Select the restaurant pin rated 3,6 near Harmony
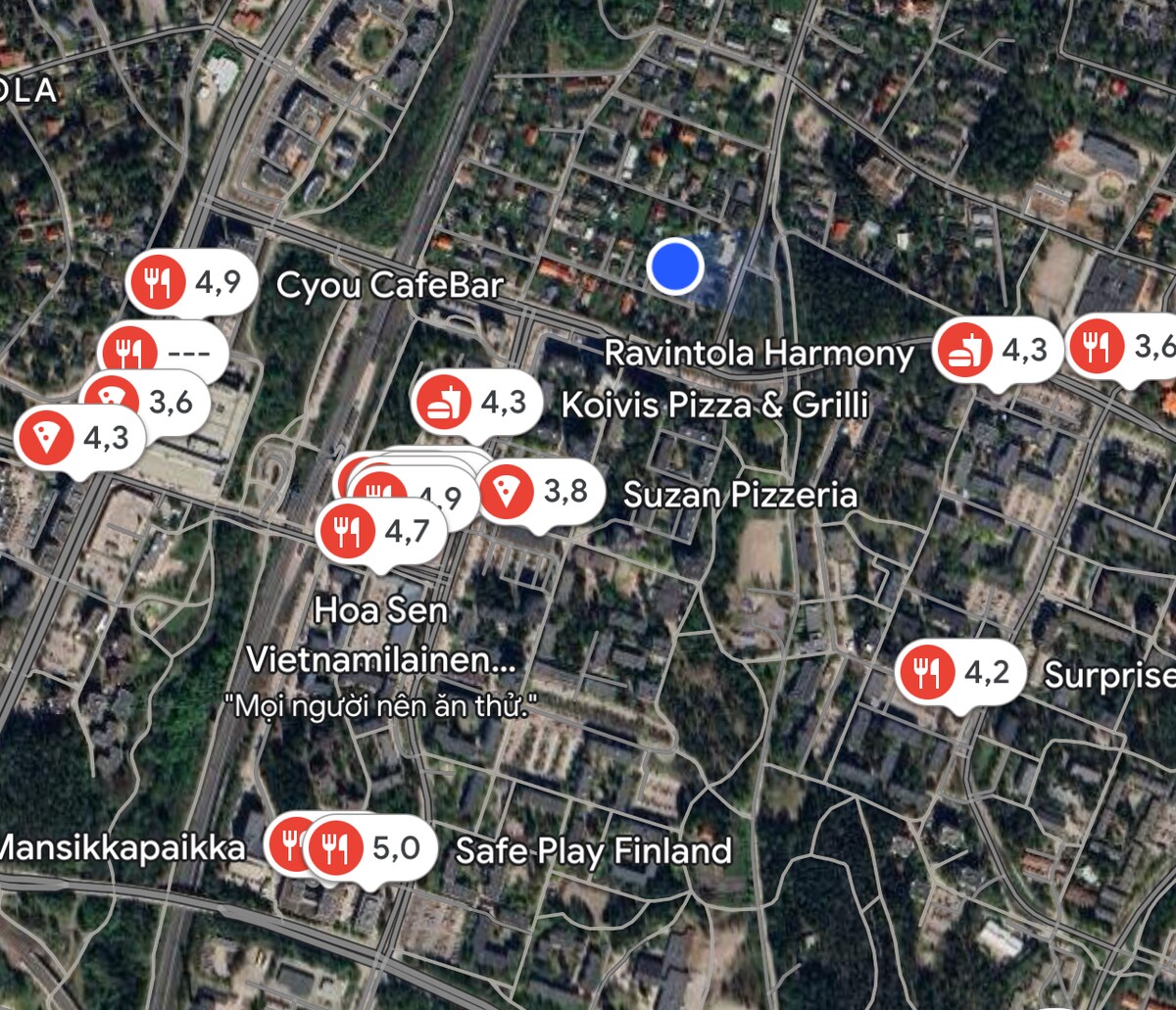This screenshot has width=1176, height=1010. [x=1122, y=346]
